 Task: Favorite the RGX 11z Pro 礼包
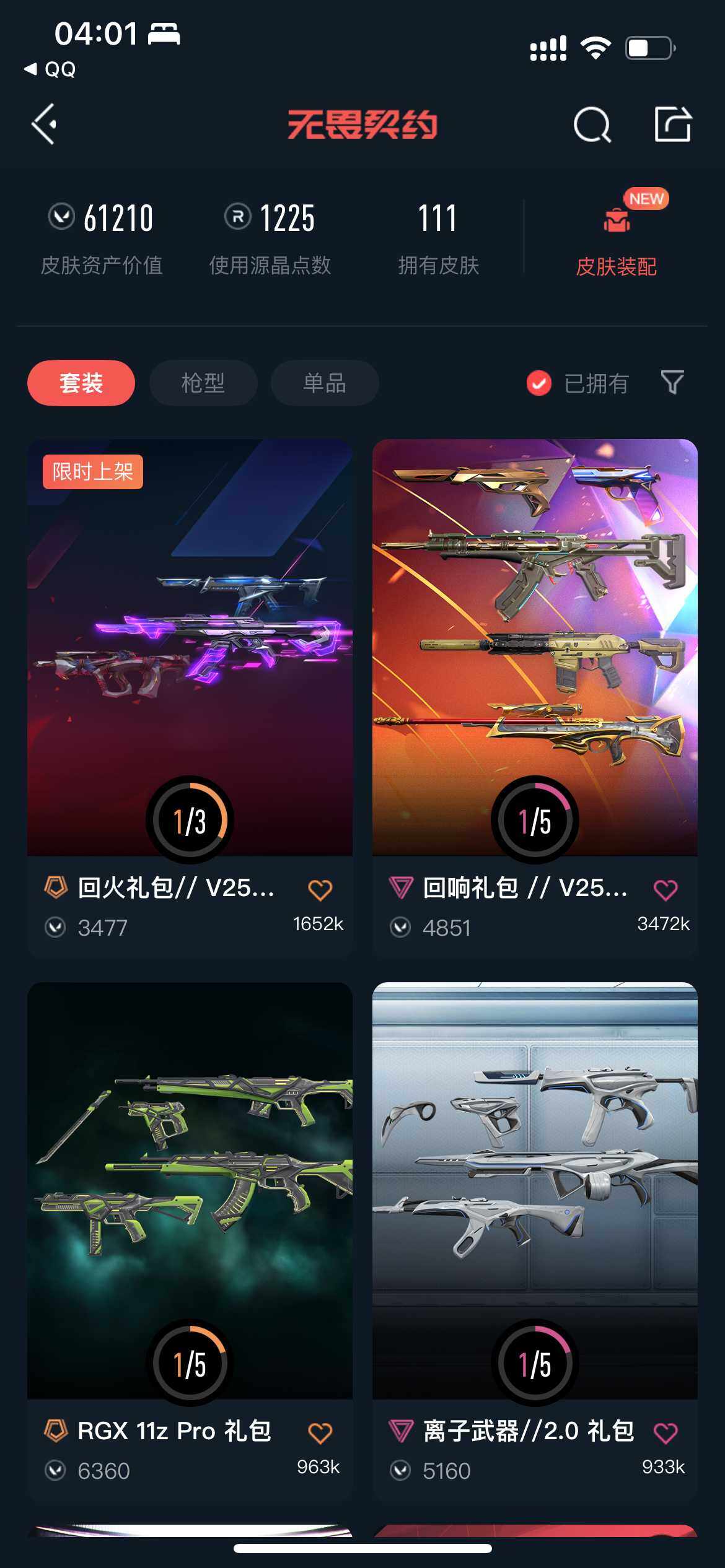pos(321,1431)
